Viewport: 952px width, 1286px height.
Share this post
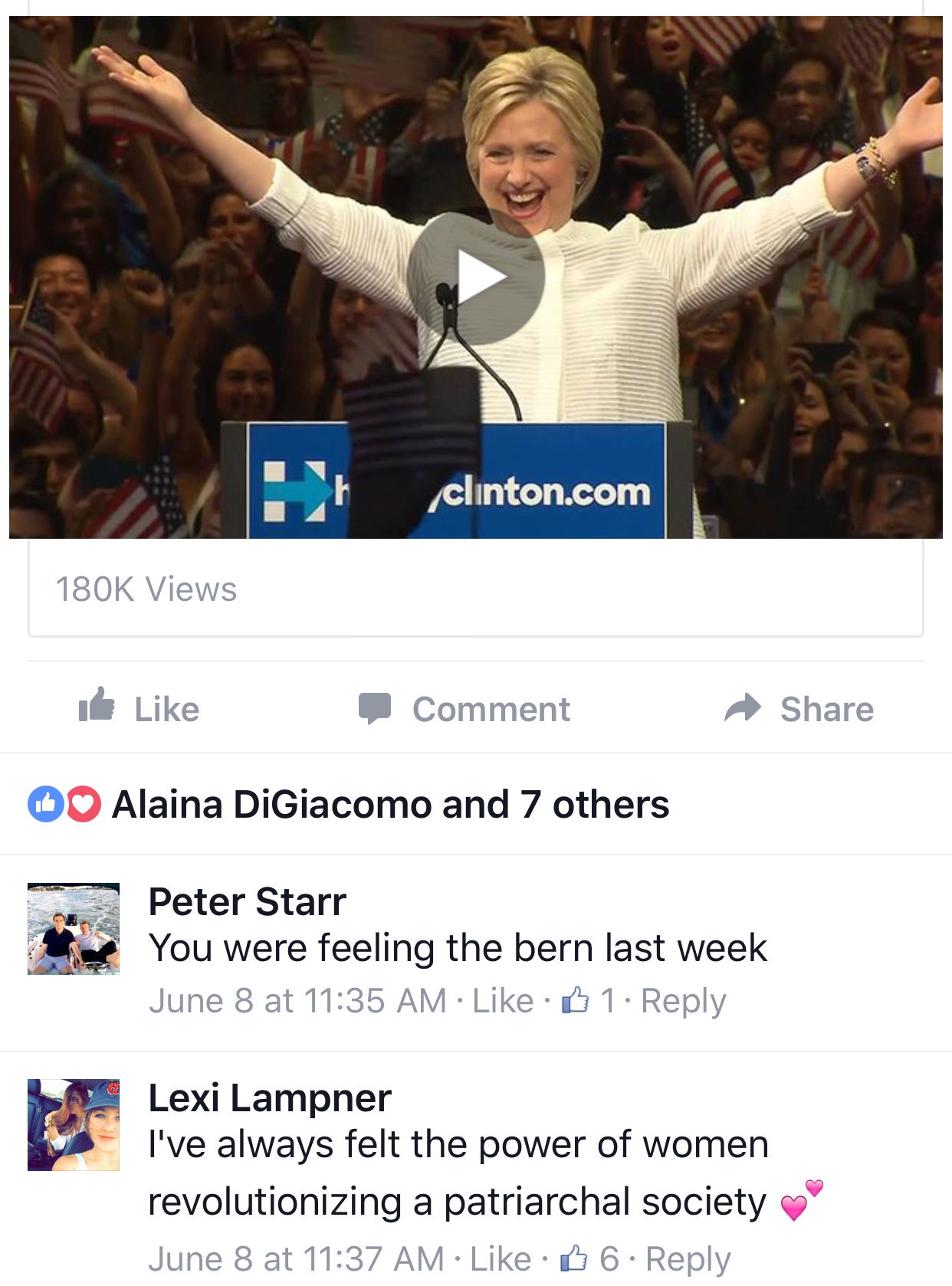799,708
